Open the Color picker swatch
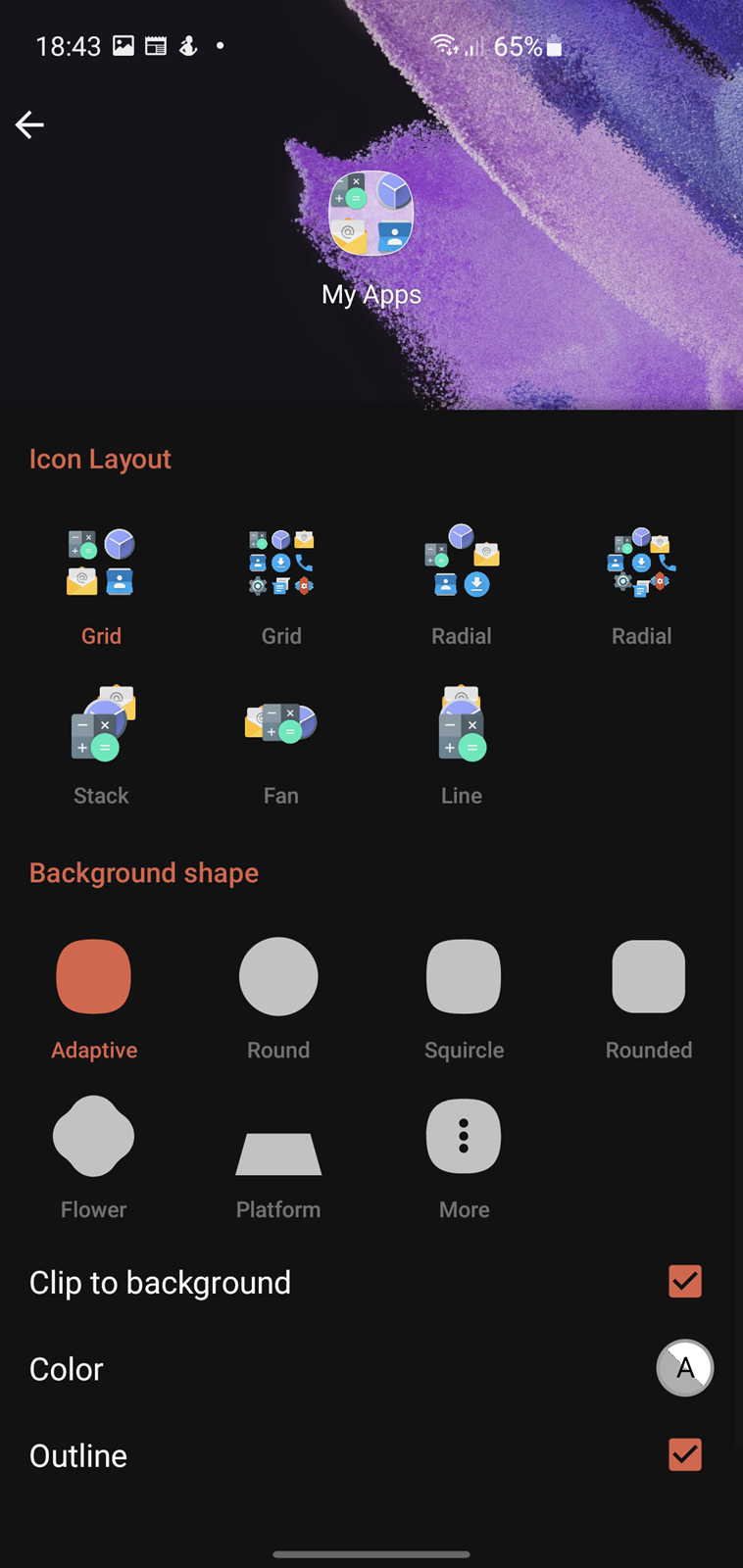The image size is (743, 1568). (x=685, y=1368)
